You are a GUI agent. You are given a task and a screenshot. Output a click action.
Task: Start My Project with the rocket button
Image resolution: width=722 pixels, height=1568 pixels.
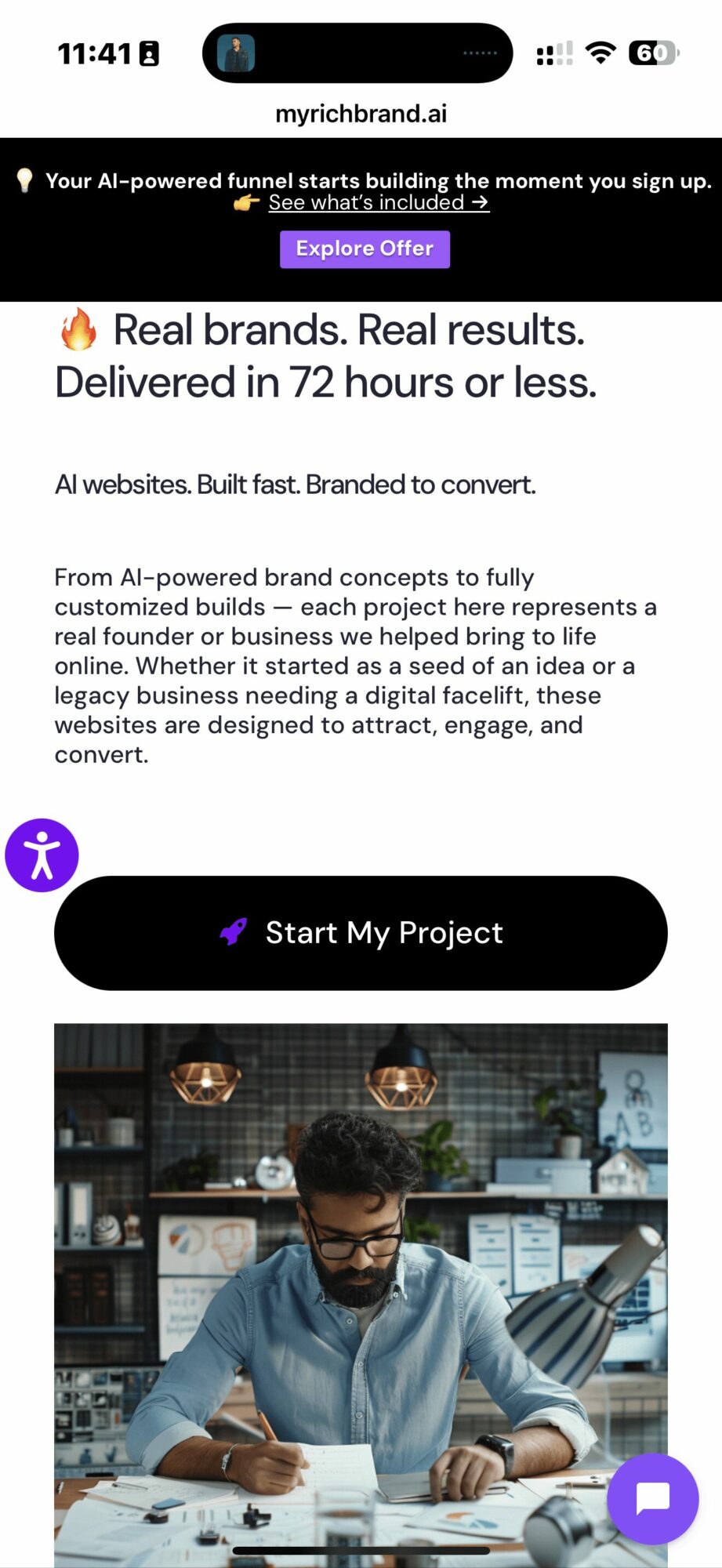361,933
